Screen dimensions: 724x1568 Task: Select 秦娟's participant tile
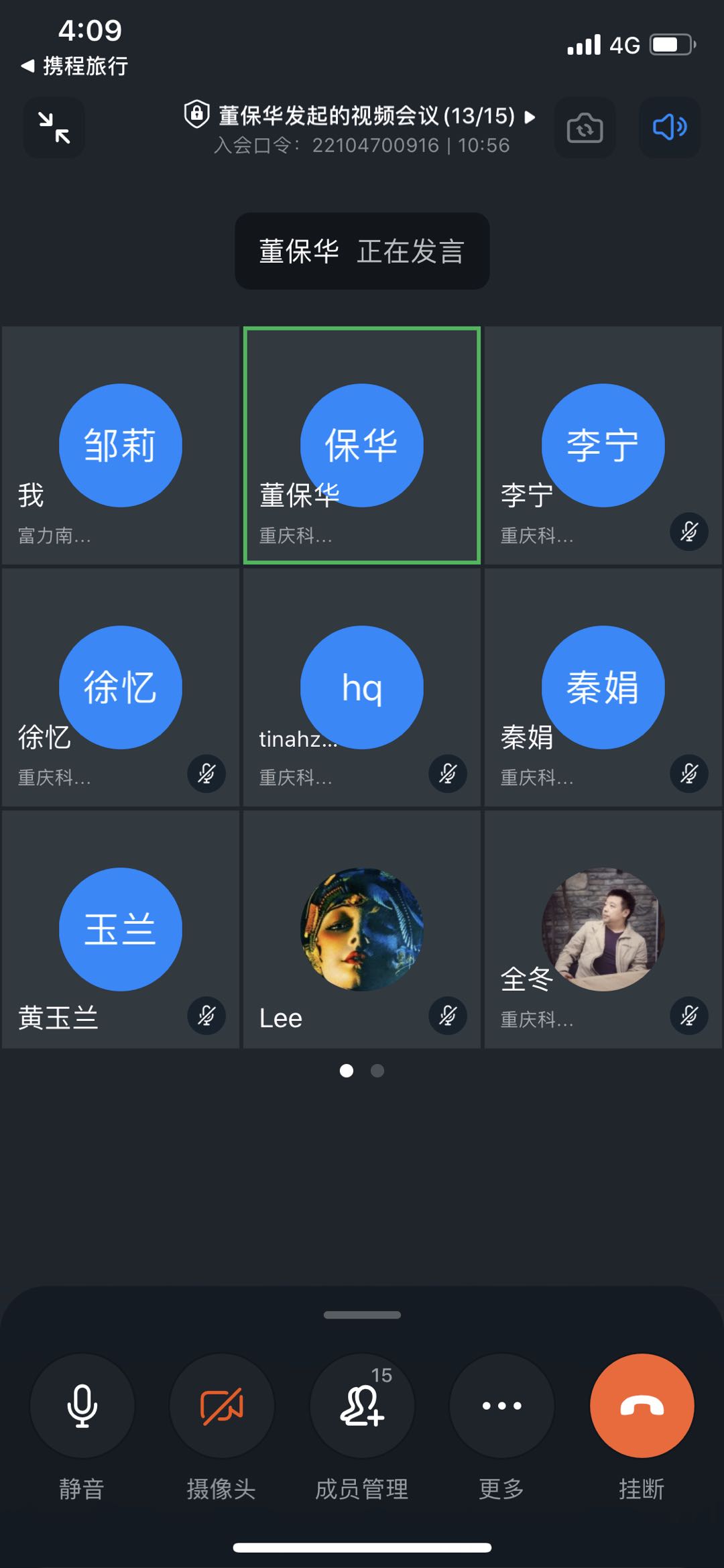pos(603,687)
